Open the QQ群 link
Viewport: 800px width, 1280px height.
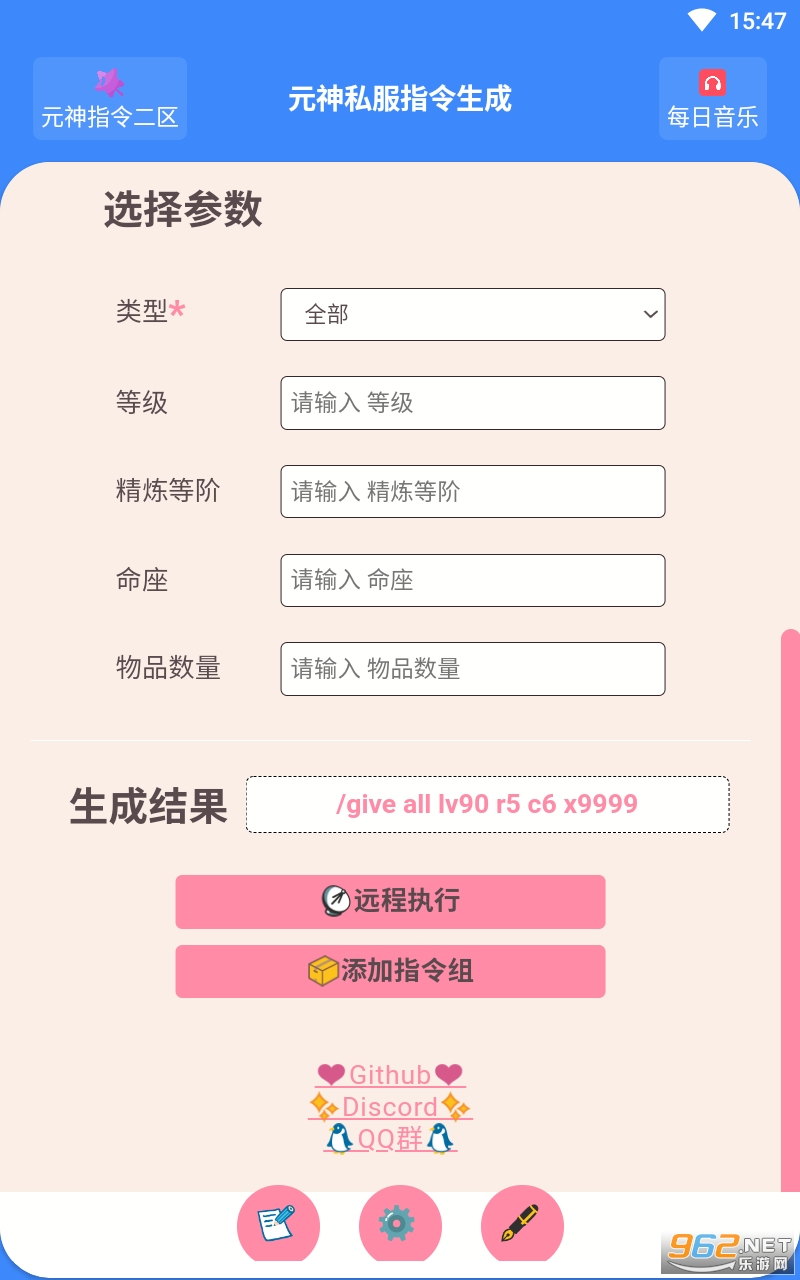coord(390,1139)
